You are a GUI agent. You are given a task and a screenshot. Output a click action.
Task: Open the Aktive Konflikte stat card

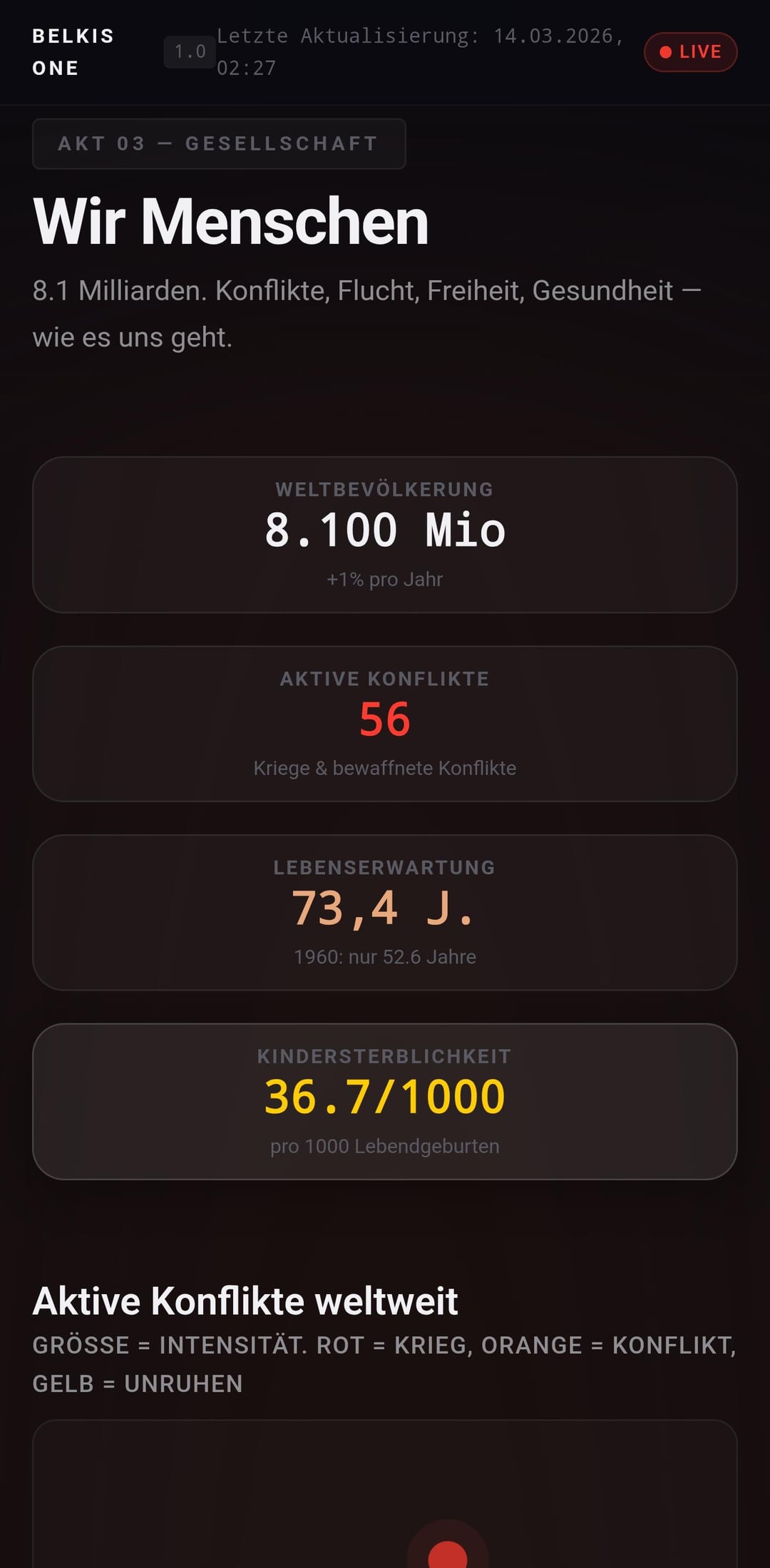coord(385,723)
